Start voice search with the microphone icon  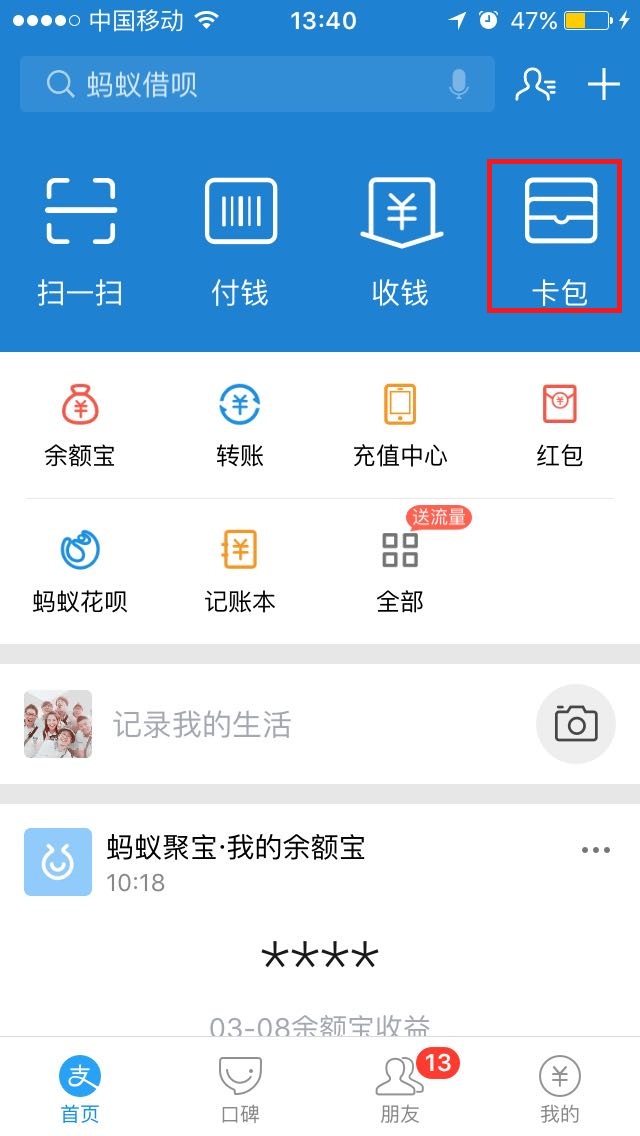point(459,85)
